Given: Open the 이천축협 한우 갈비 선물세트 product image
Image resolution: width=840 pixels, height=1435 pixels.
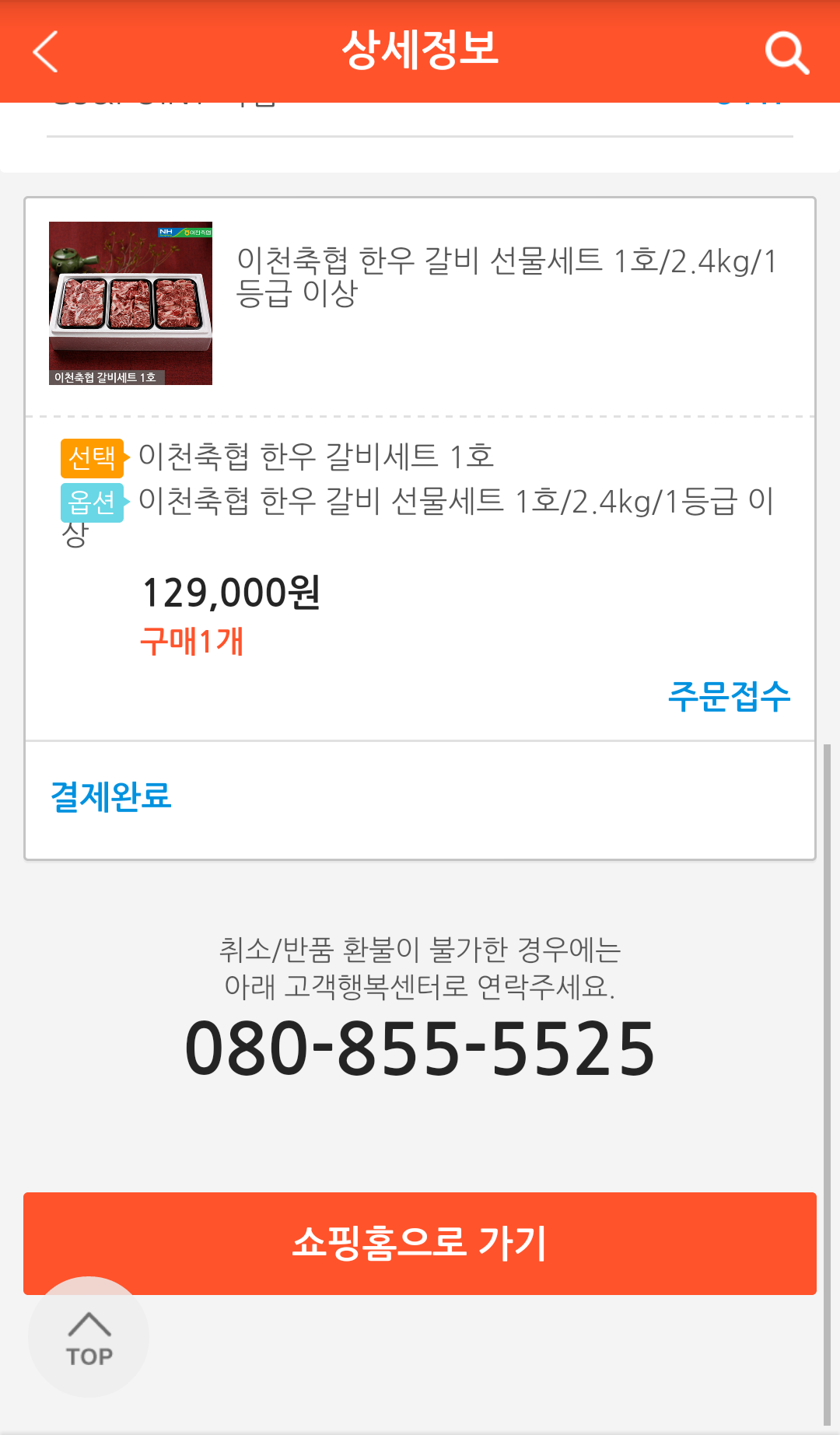Looking at the screenshot, I should coord(131,303).
